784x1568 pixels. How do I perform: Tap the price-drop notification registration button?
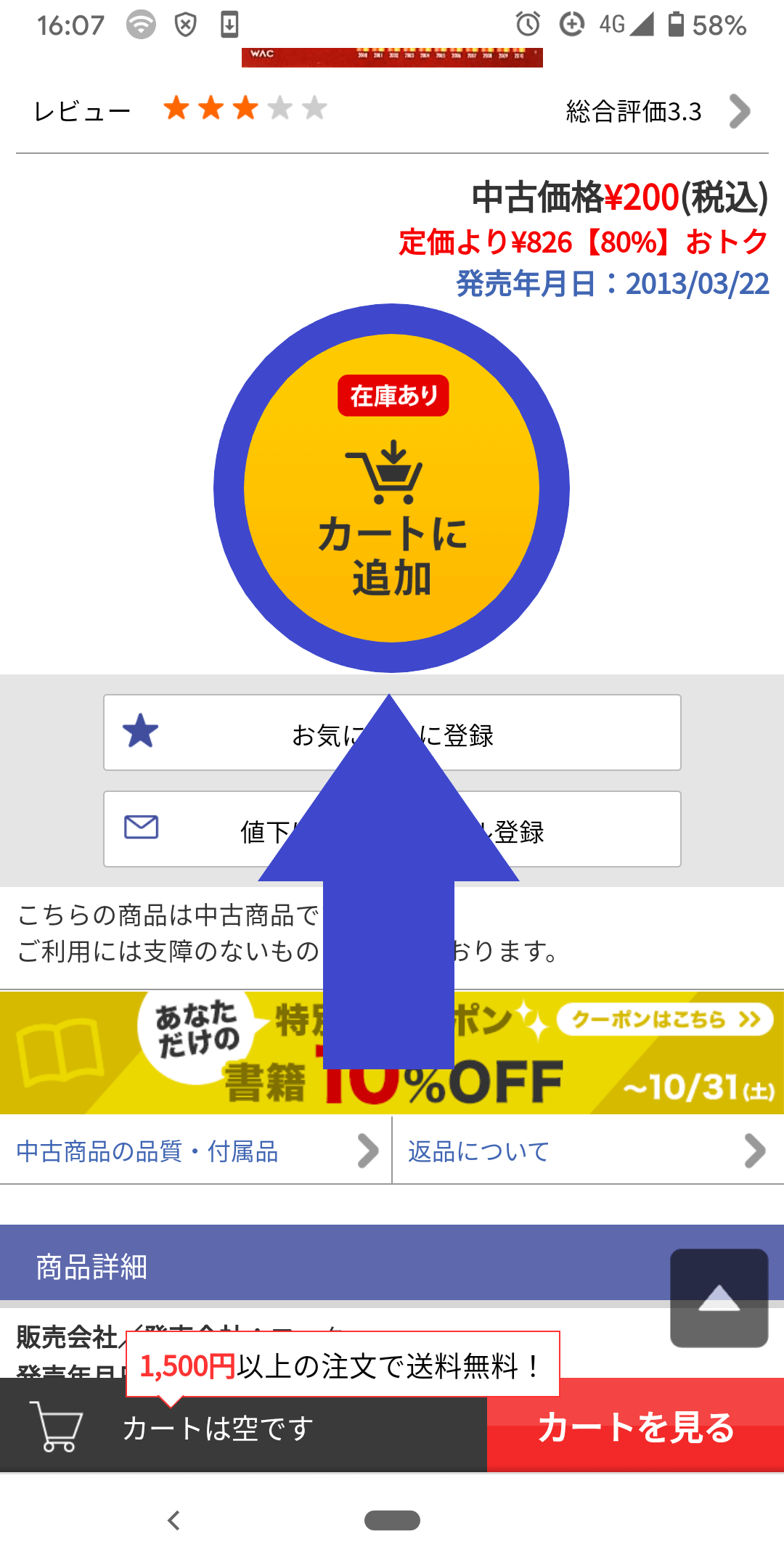tap(392, 829)
